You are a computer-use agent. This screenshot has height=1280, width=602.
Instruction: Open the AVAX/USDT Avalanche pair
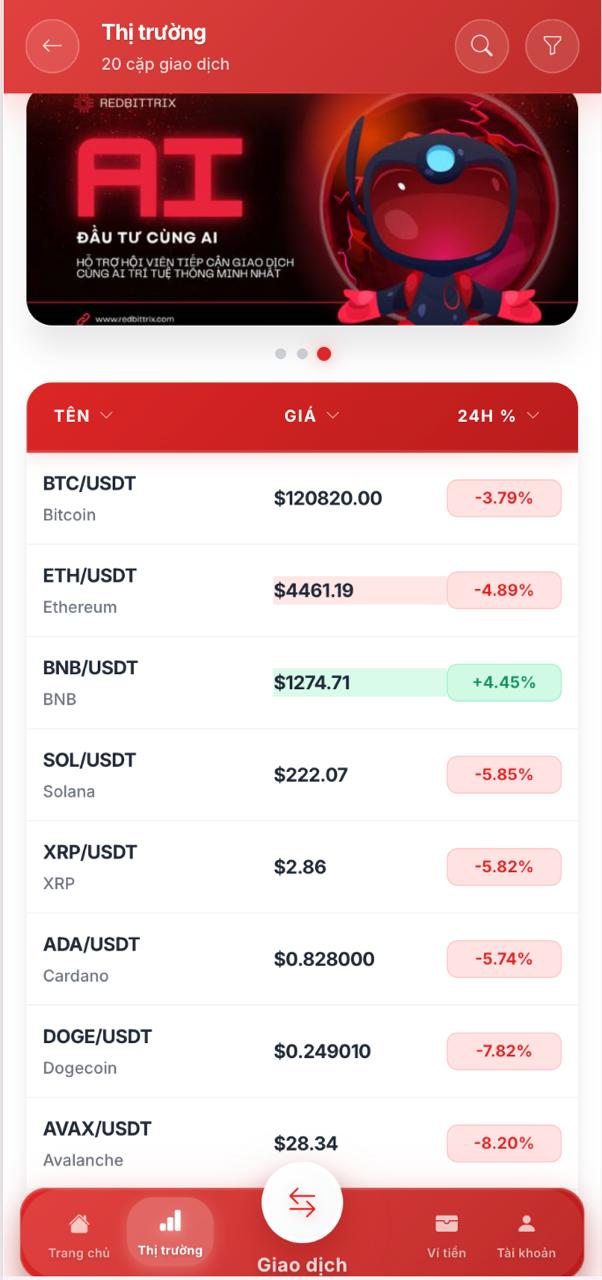tap(302, 1142)
